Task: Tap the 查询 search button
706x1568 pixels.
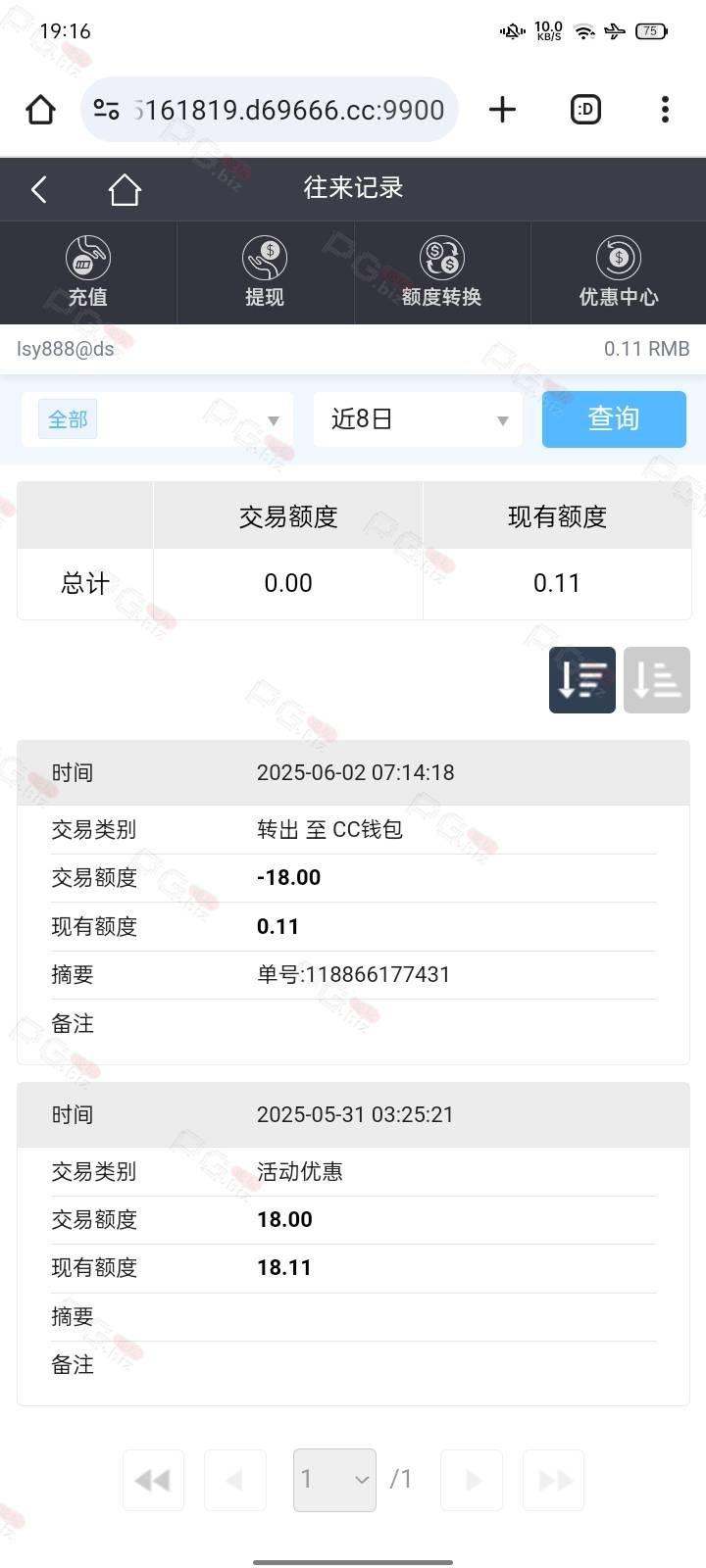Action: tap(614, 419)
